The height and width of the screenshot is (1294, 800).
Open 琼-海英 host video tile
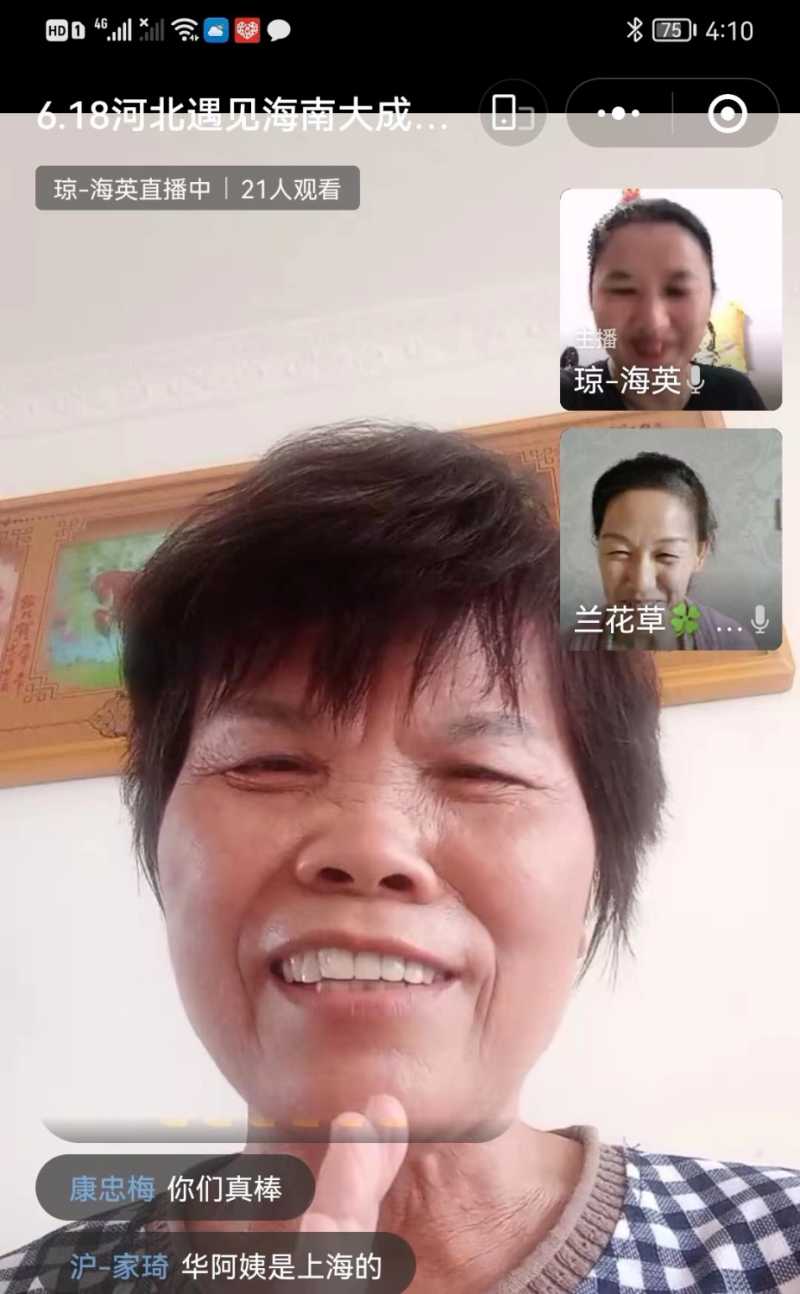pyautogui.click(x=670, y=299)
